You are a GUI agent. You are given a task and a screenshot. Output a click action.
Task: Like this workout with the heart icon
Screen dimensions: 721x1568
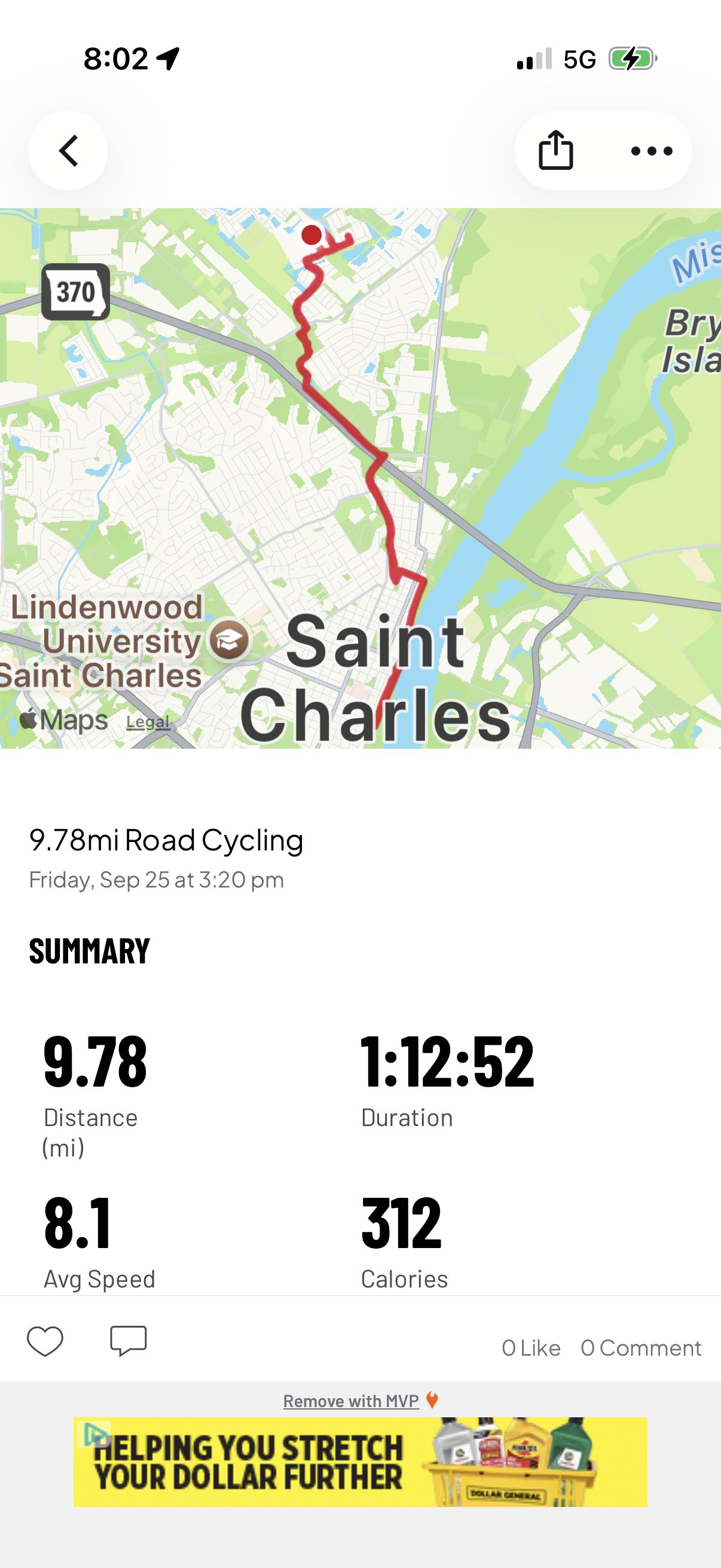point(45,1341)
